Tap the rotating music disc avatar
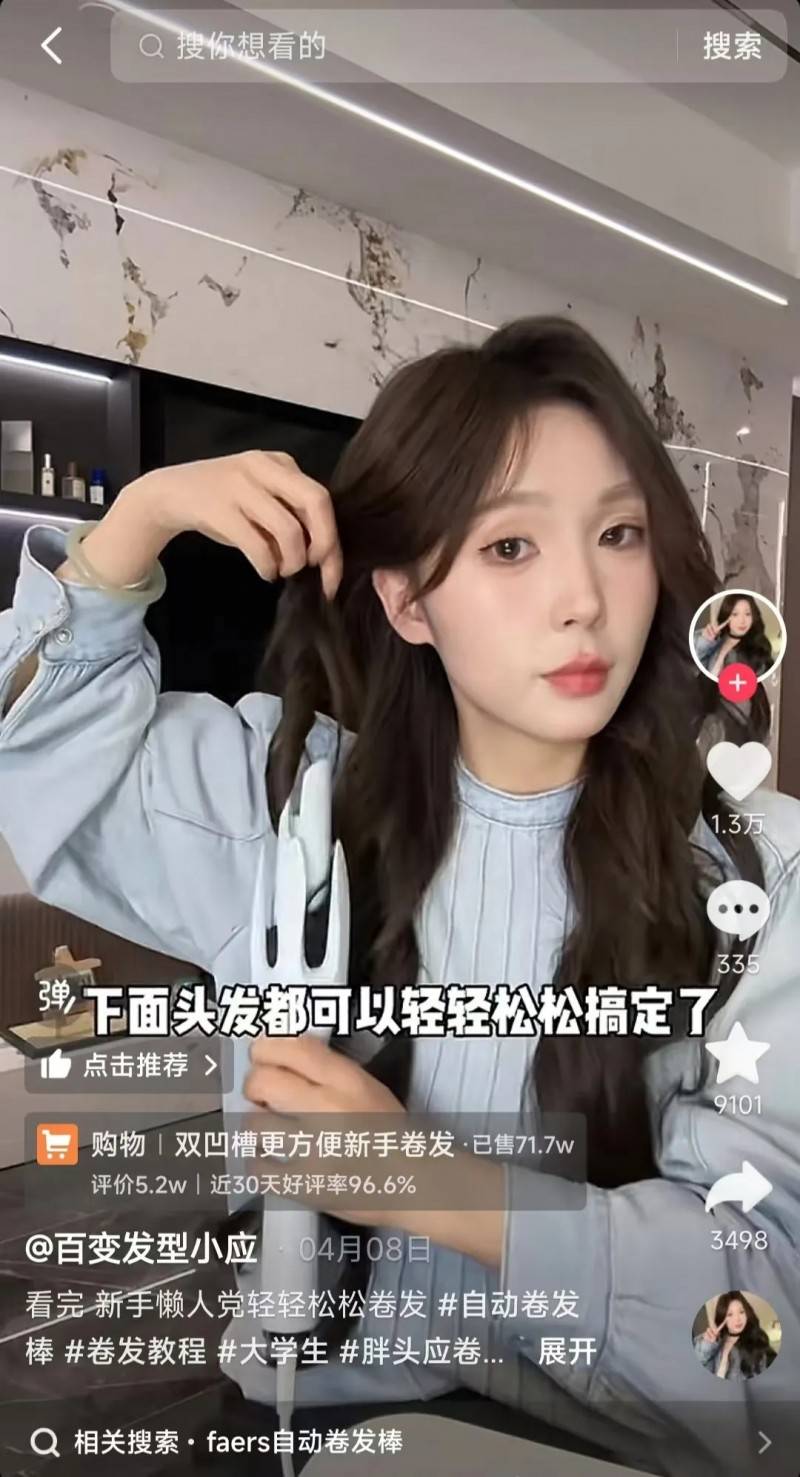 pos(736,1334)
